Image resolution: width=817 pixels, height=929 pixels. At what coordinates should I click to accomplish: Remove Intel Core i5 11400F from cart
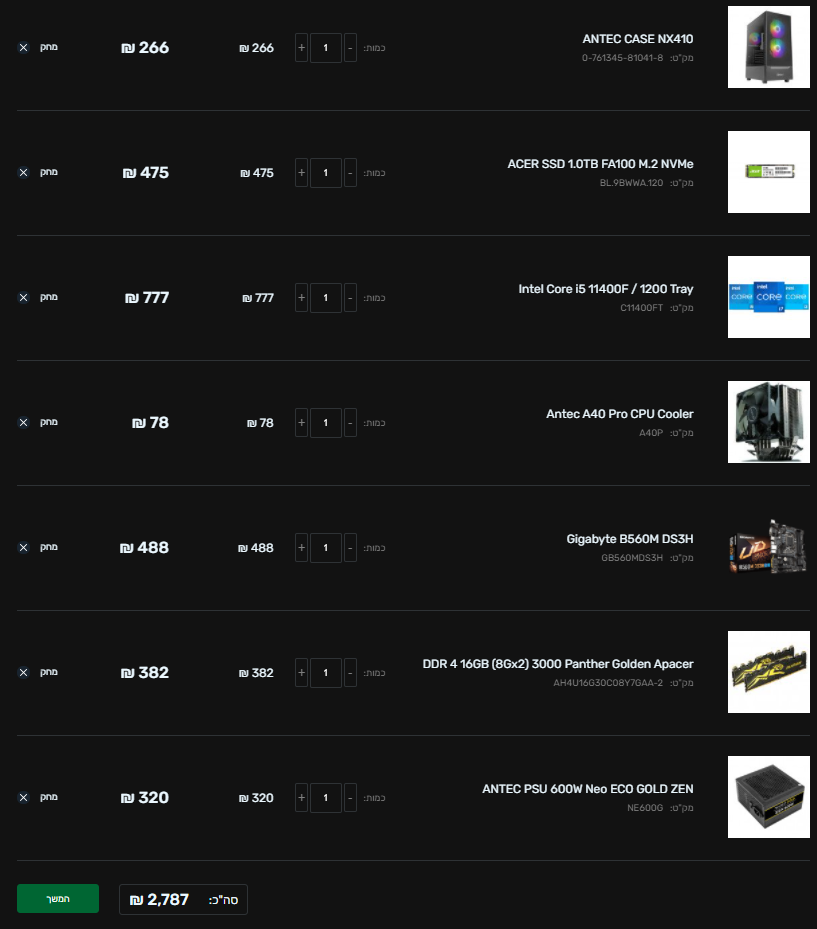point(23,298)
